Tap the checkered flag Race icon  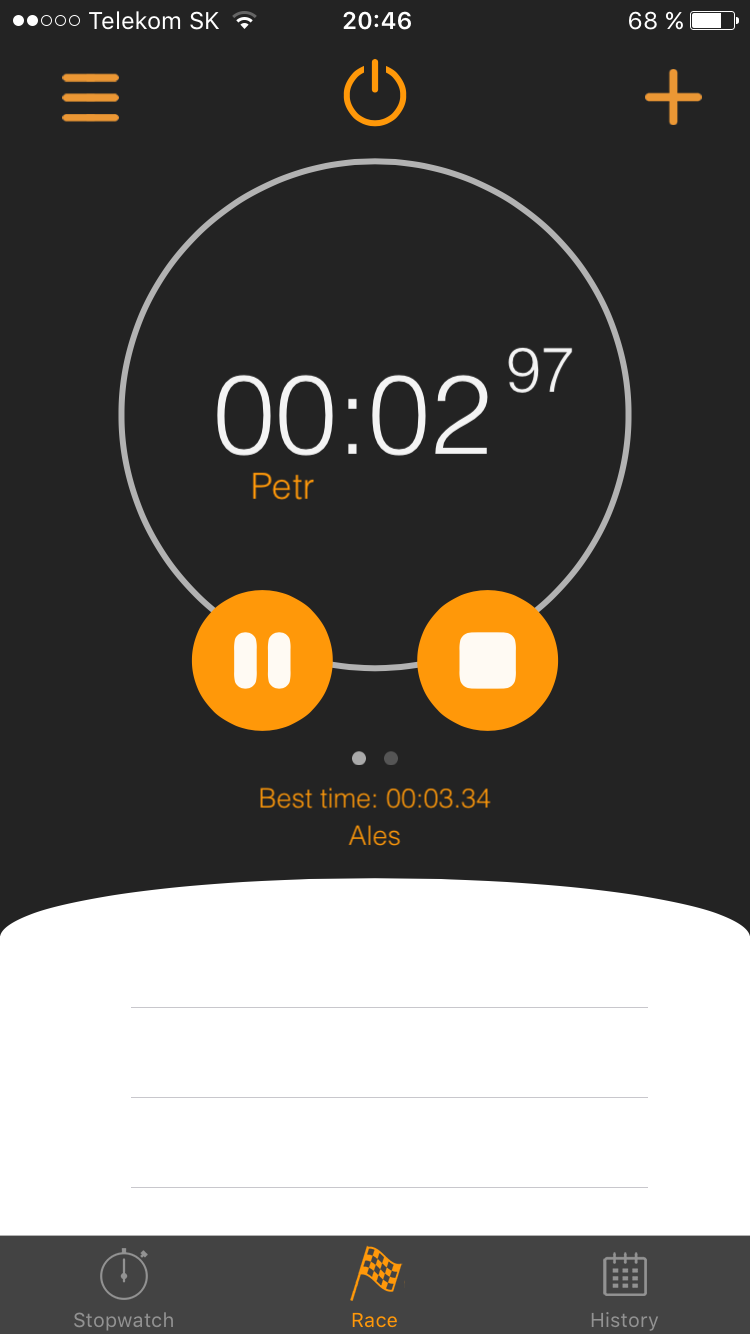[374, 1275]
